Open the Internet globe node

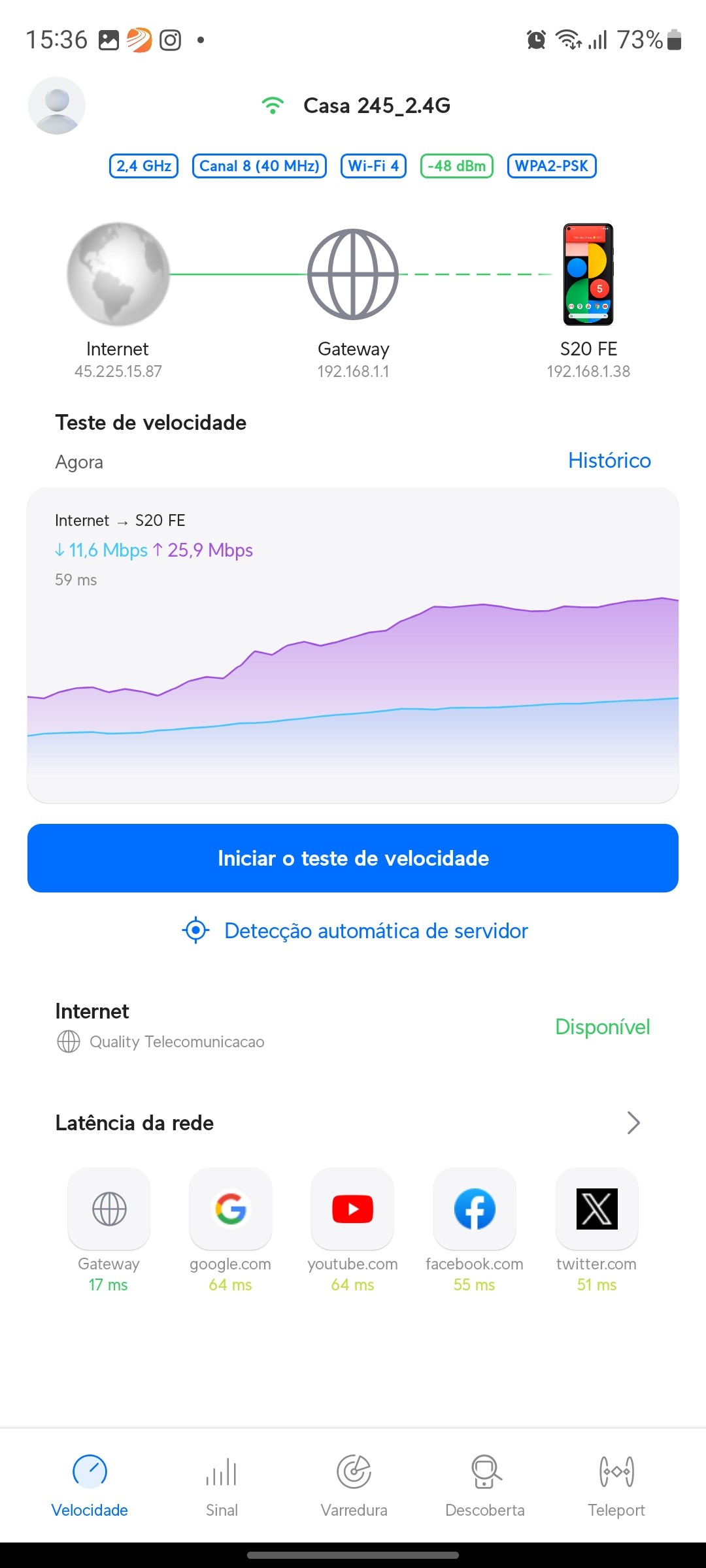(118, 275)
